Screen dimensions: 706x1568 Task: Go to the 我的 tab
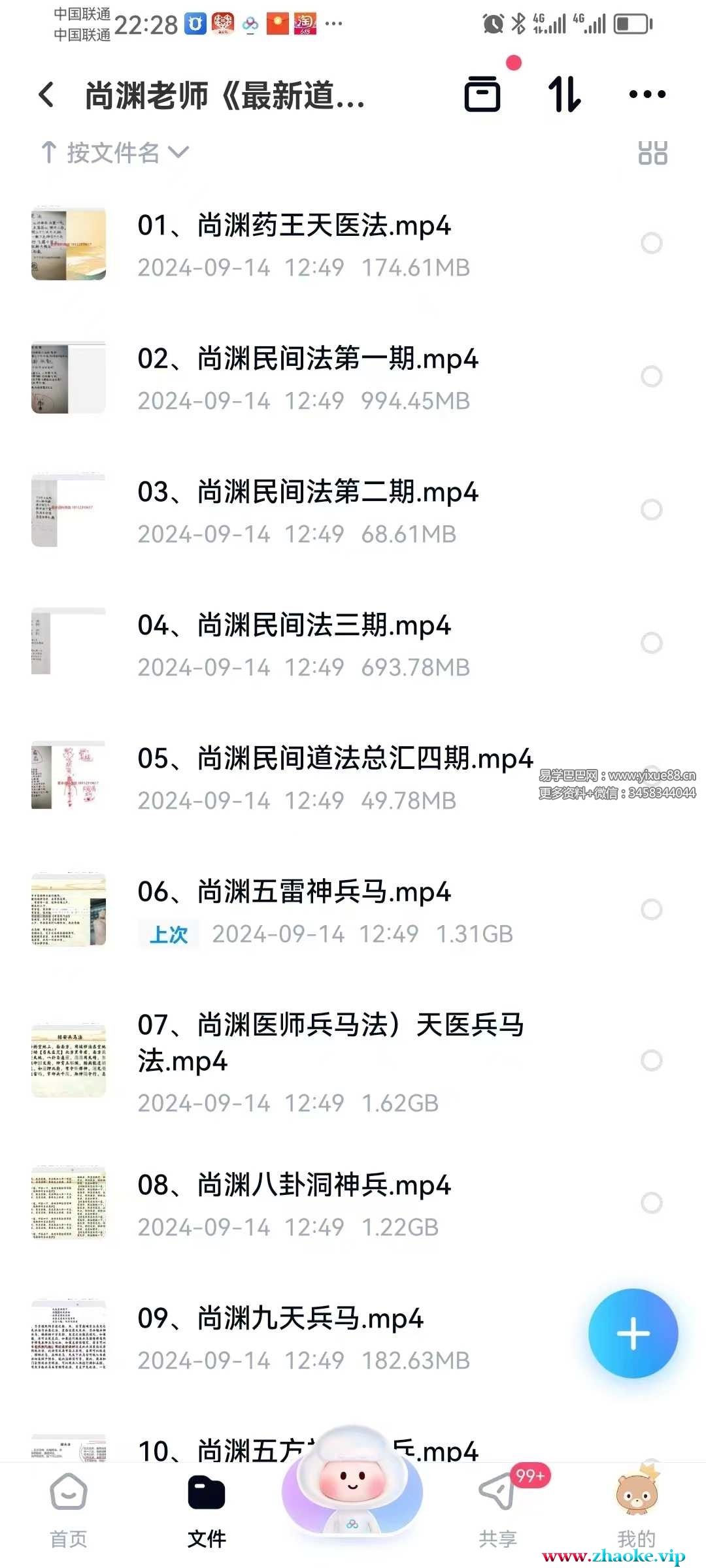tap(636, 1509)
